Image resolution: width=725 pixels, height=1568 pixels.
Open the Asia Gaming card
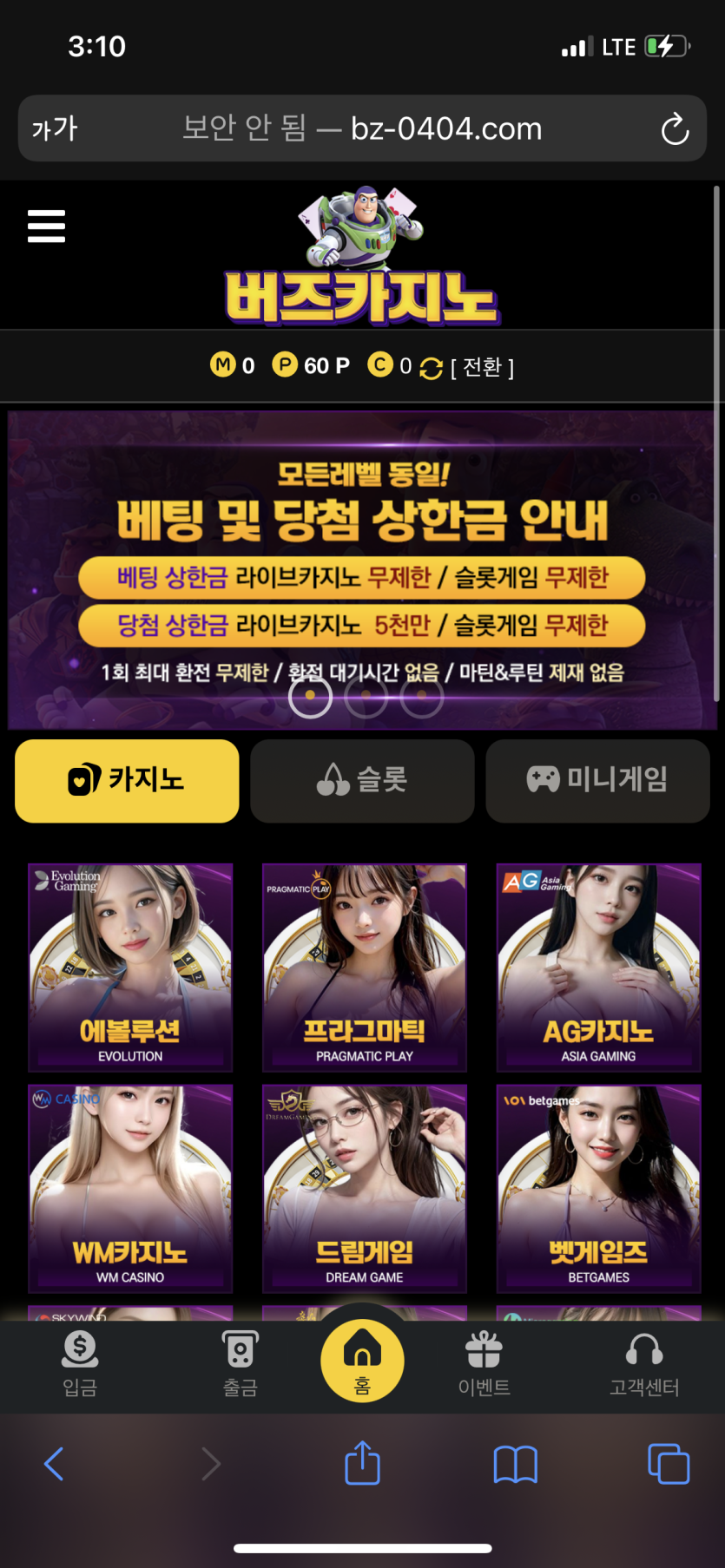[x=598, y=967]
